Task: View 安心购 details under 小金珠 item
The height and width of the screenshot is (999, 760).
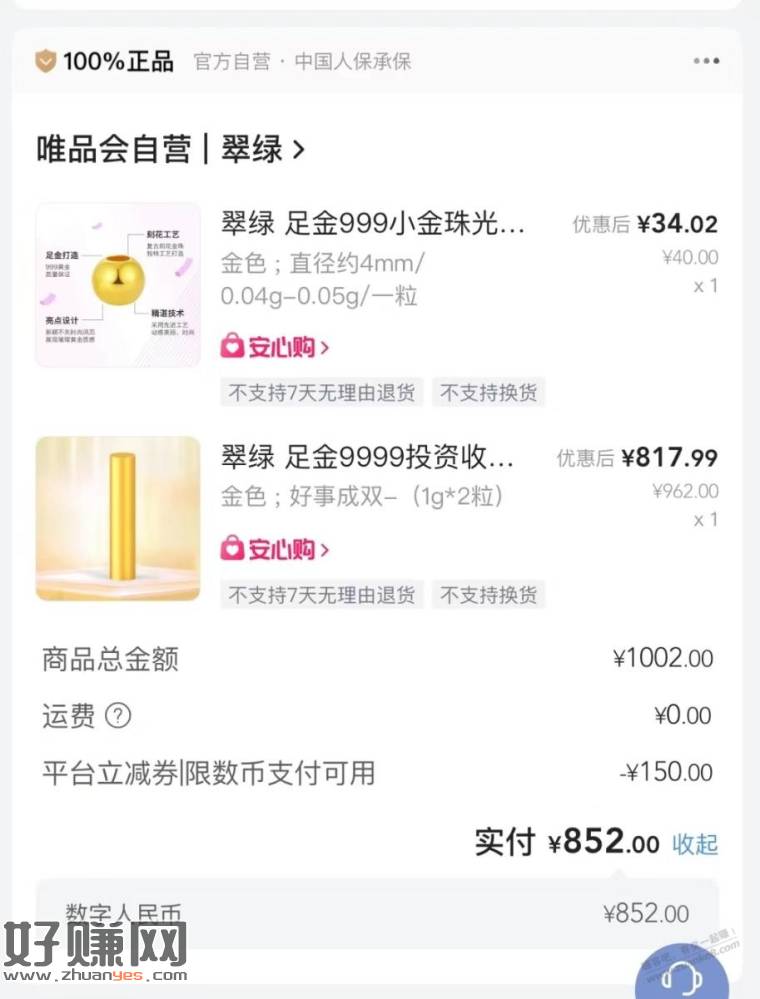Action: 275,347
